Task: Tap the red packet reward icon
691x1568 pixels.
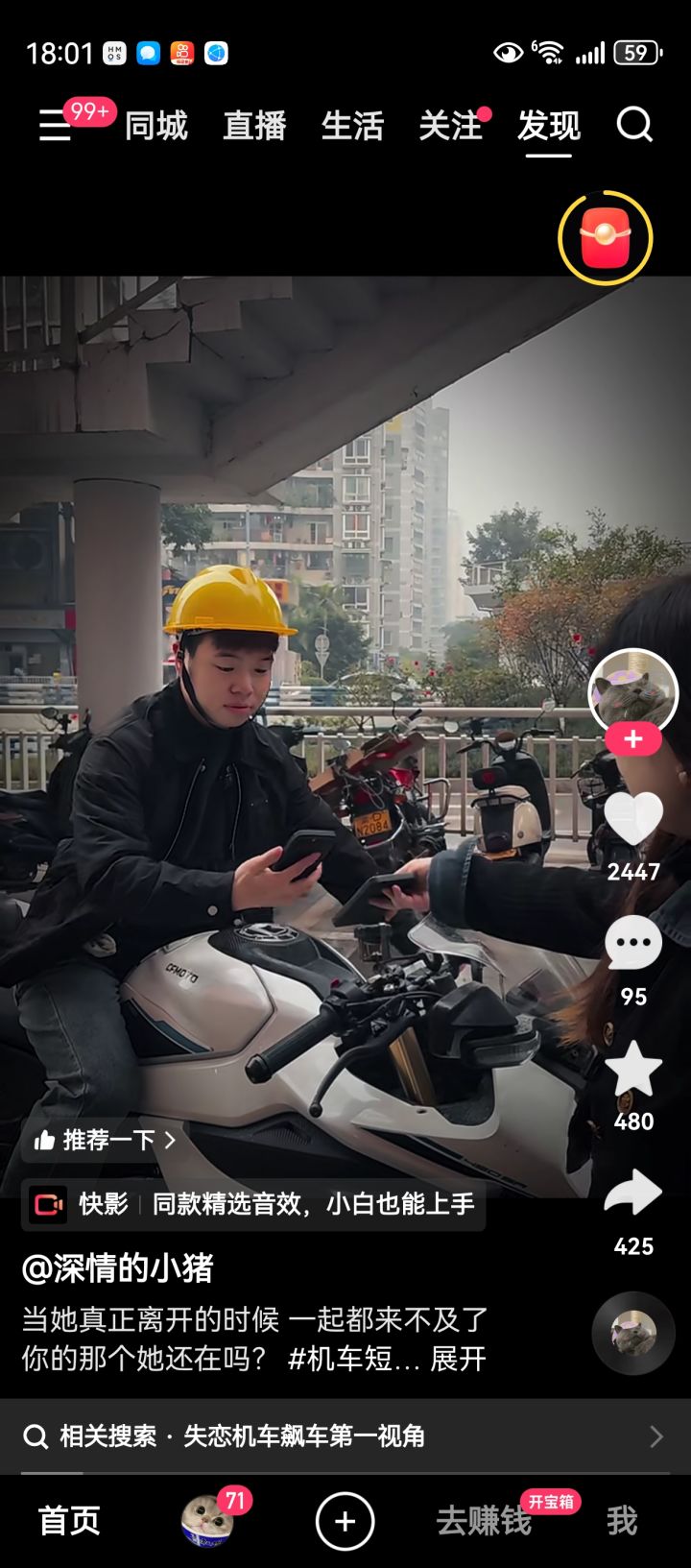Action: click(605, 239)
